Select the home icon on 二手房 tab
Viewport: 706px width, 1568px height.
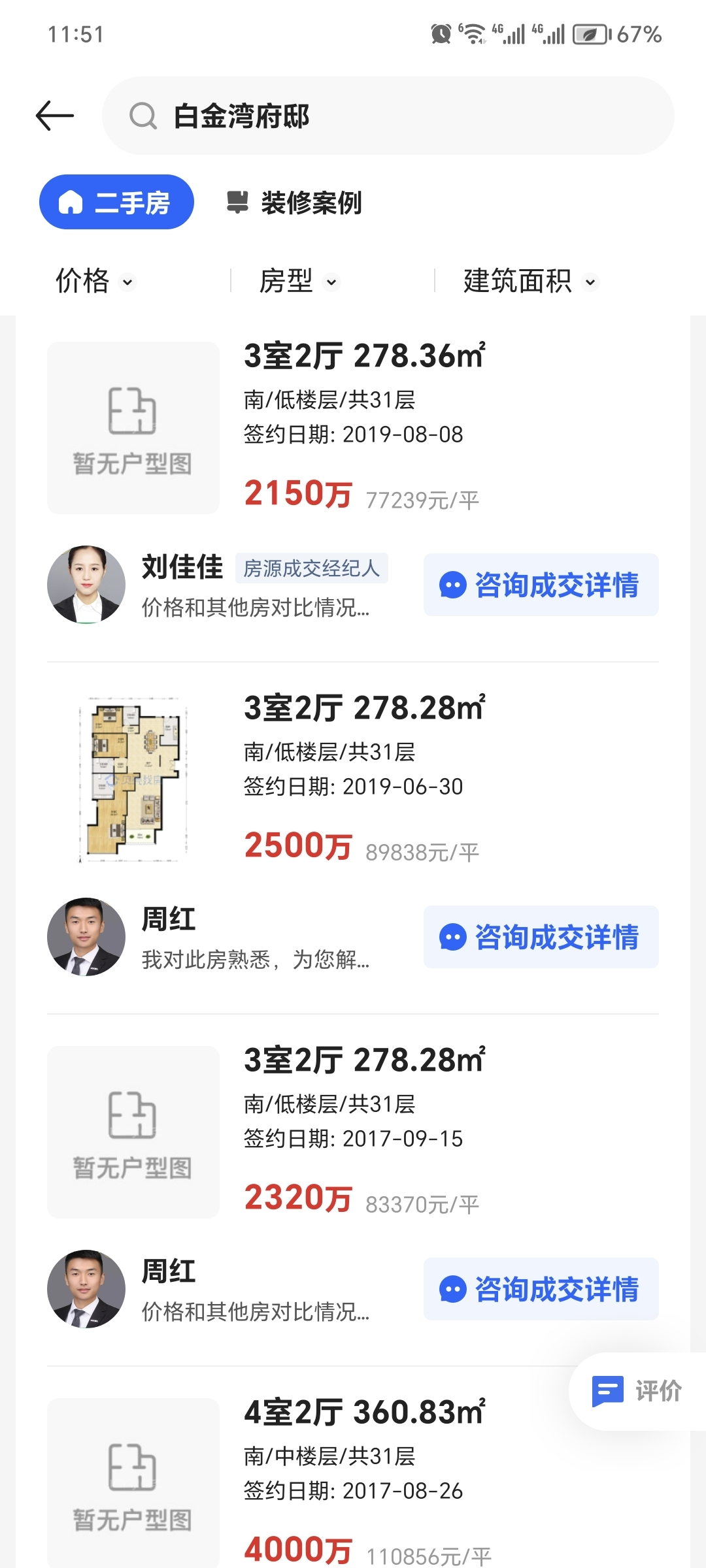pyautogui.click(x=72, y=203)
